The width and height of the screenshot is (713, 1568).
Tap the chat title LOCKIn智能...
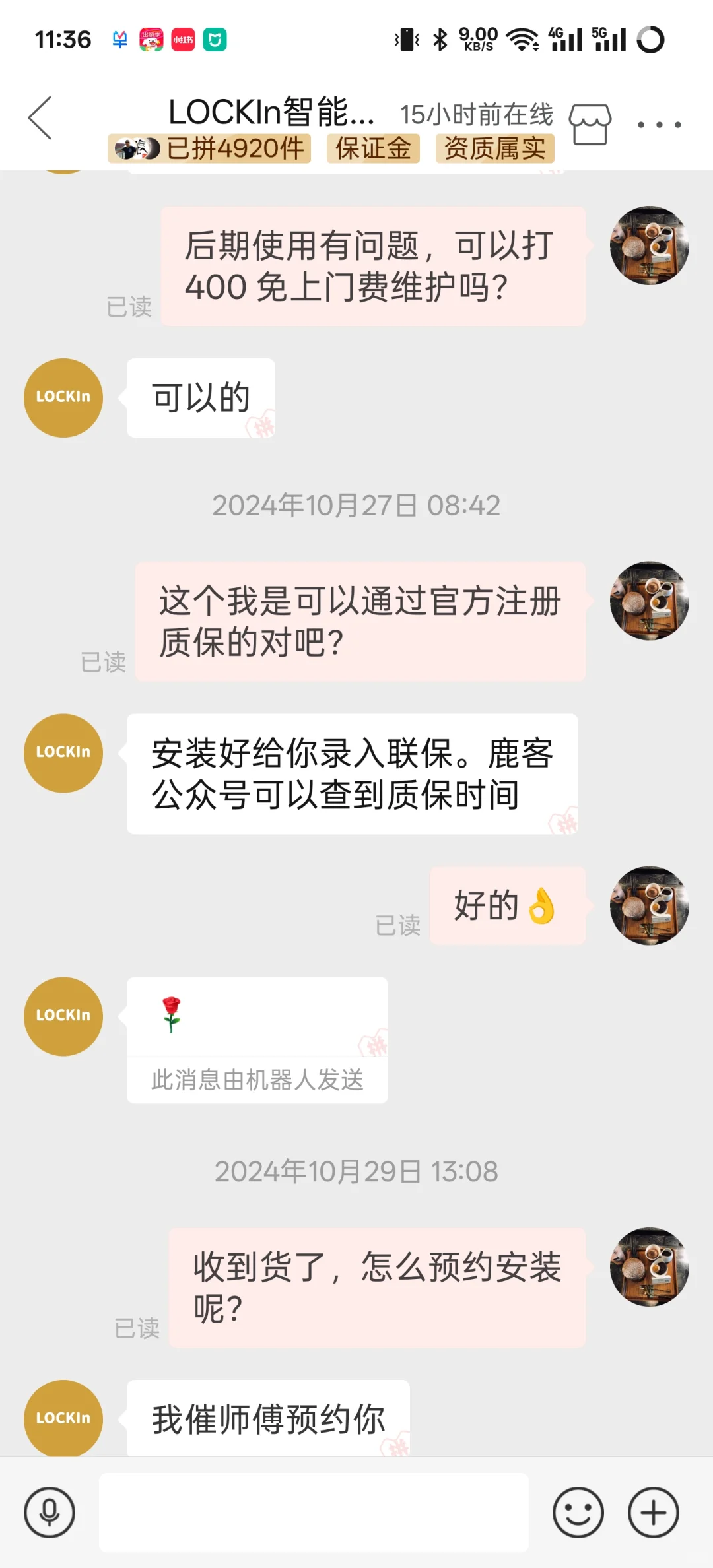click(x=271, y=112)
